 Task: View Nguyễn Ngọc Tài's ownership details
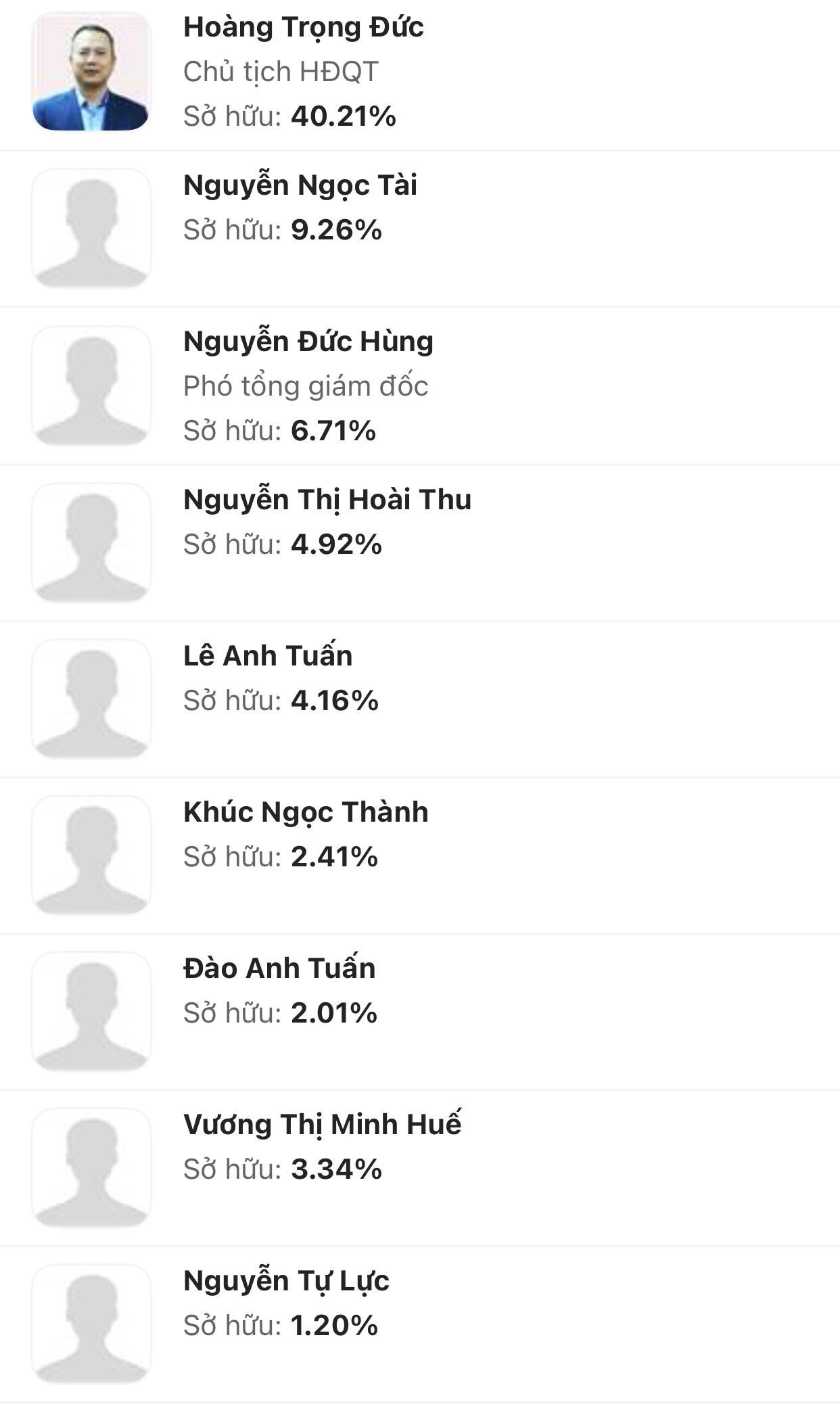(300, 186)
